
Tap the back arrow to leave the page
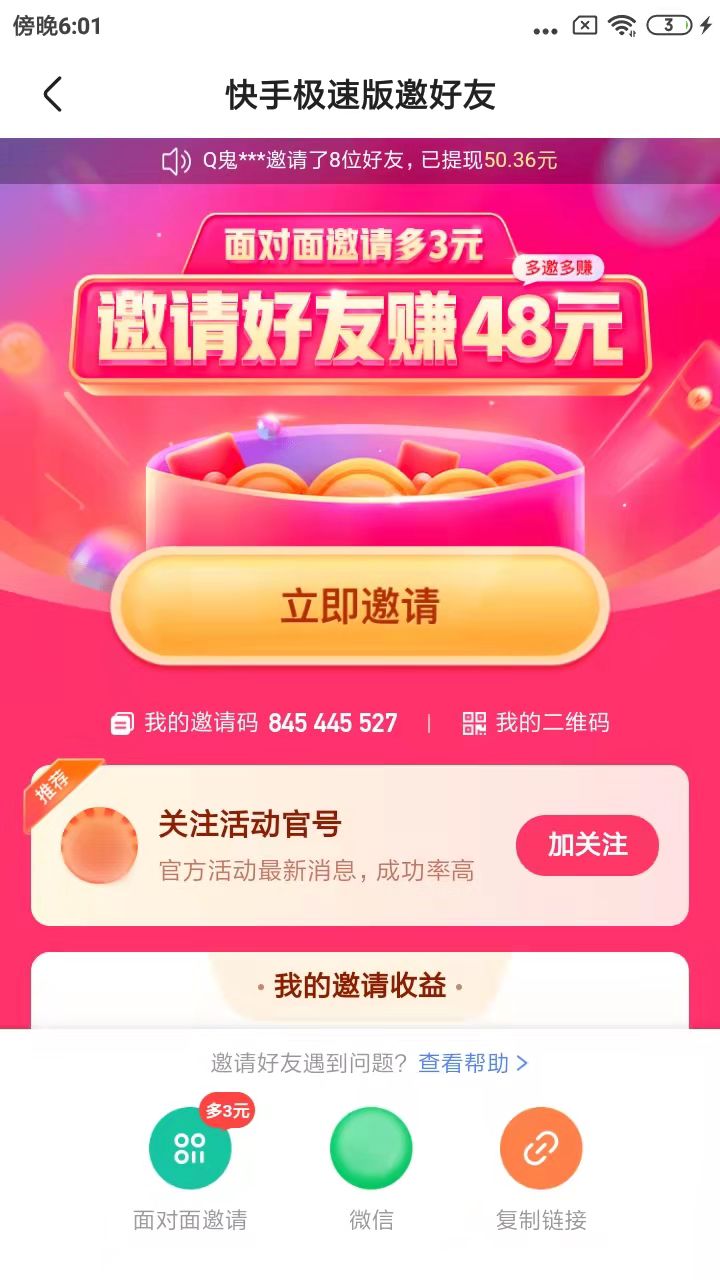point(52,95)
